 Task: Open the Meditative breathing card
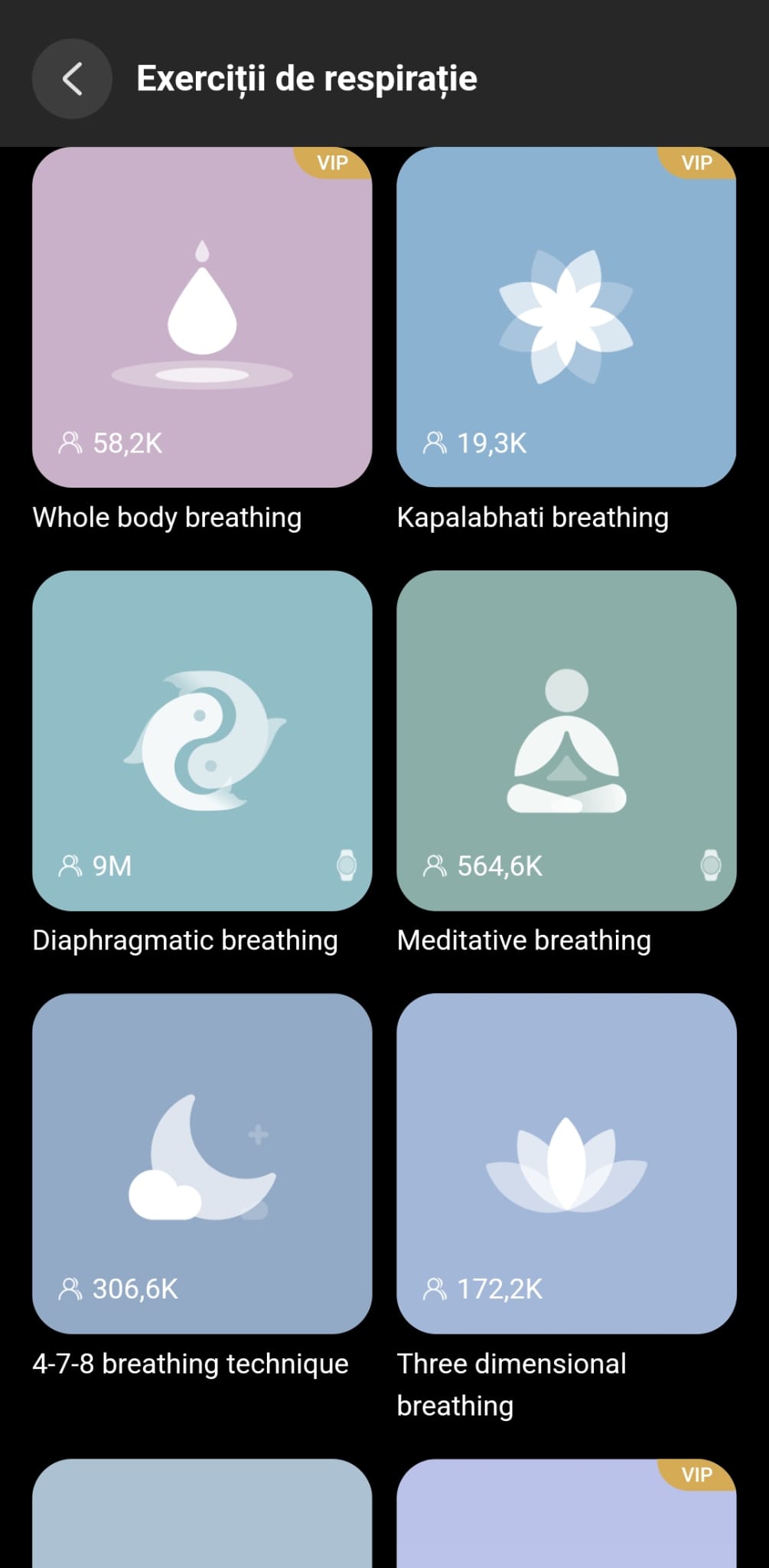pos(566,740)
